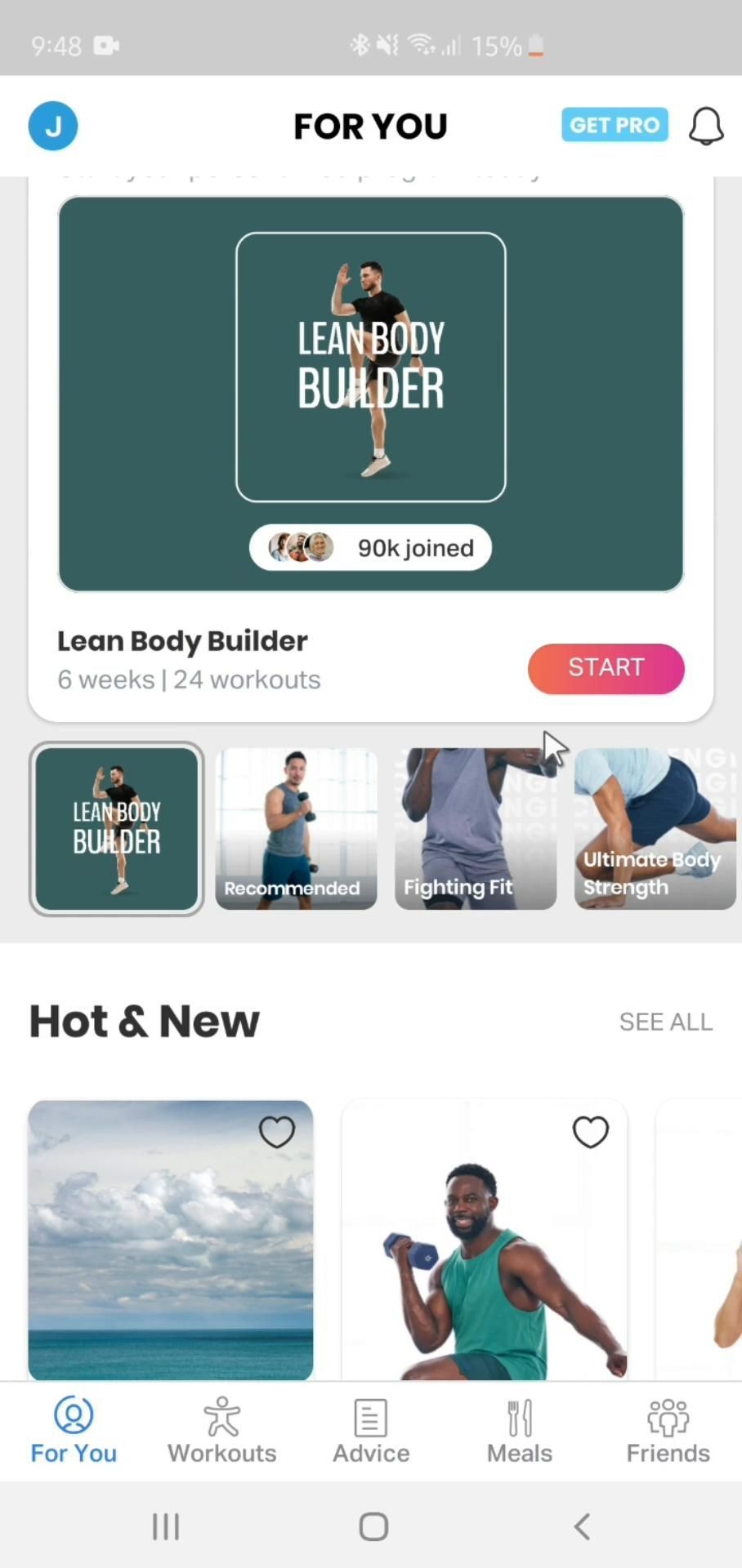The image size is (742, 1568).
Task: Switch to the Meals tab
Action: pos(520,1432)
